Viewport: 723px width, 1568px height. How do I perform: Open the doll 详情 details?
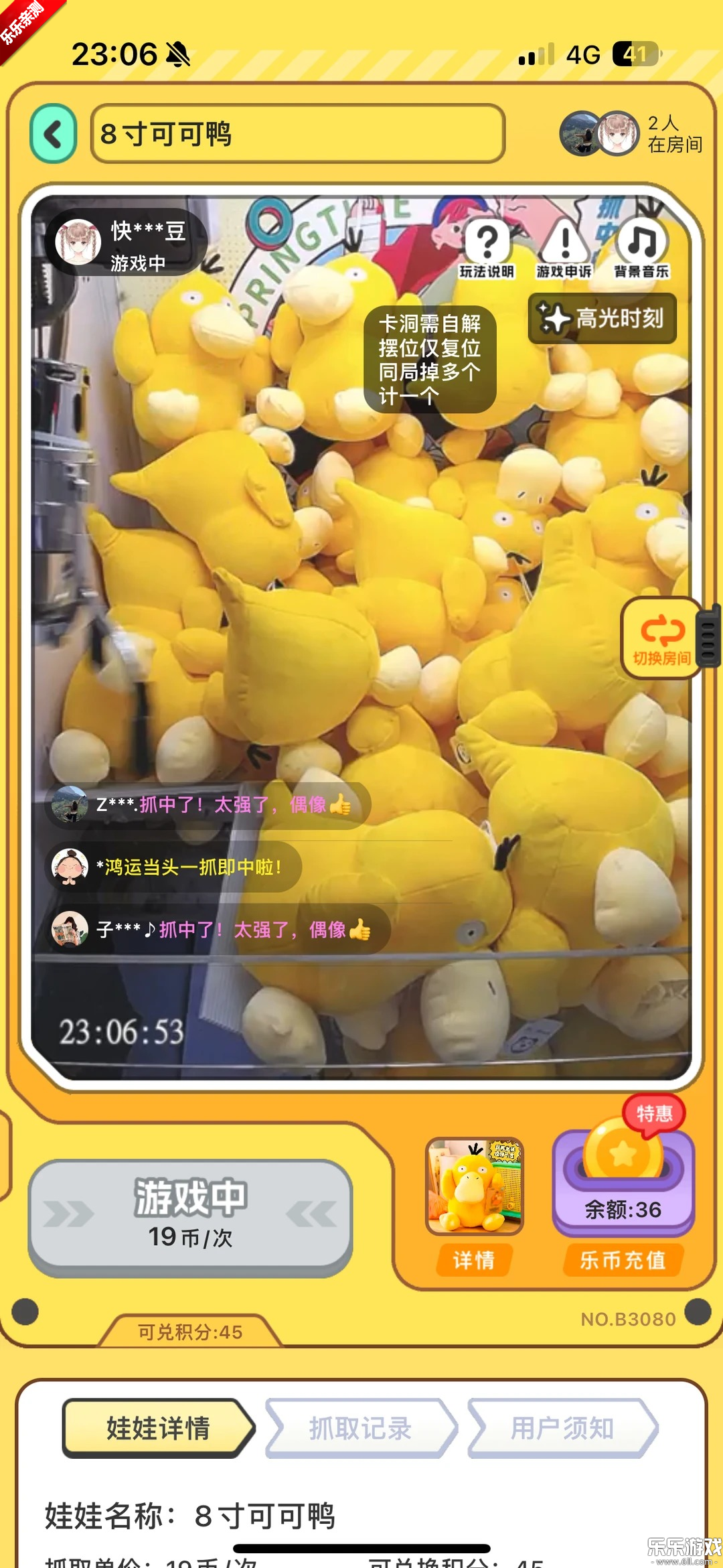point(474,1259)
